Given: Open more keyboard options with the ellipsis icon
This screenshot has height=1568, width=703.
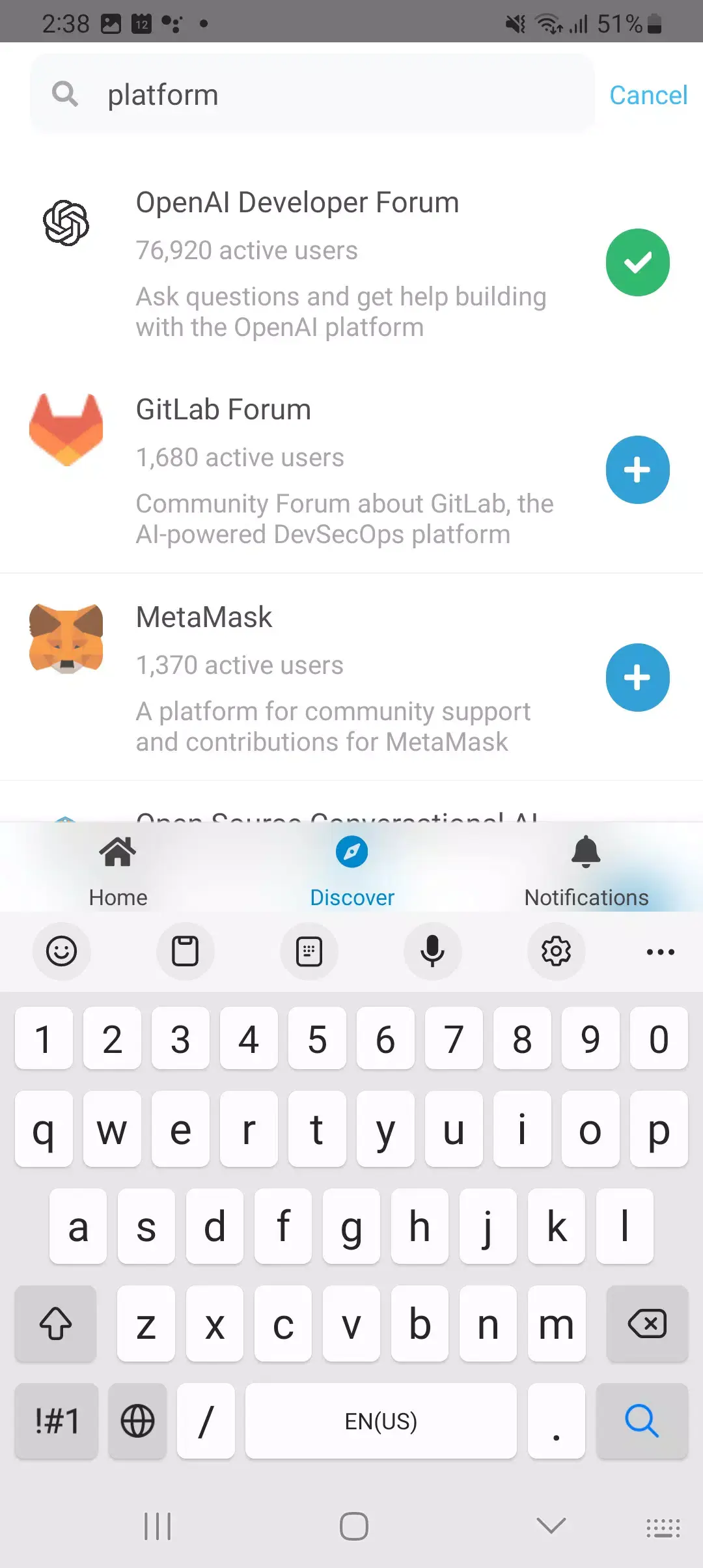Looking at the screenshot, I should pos(660,951).
